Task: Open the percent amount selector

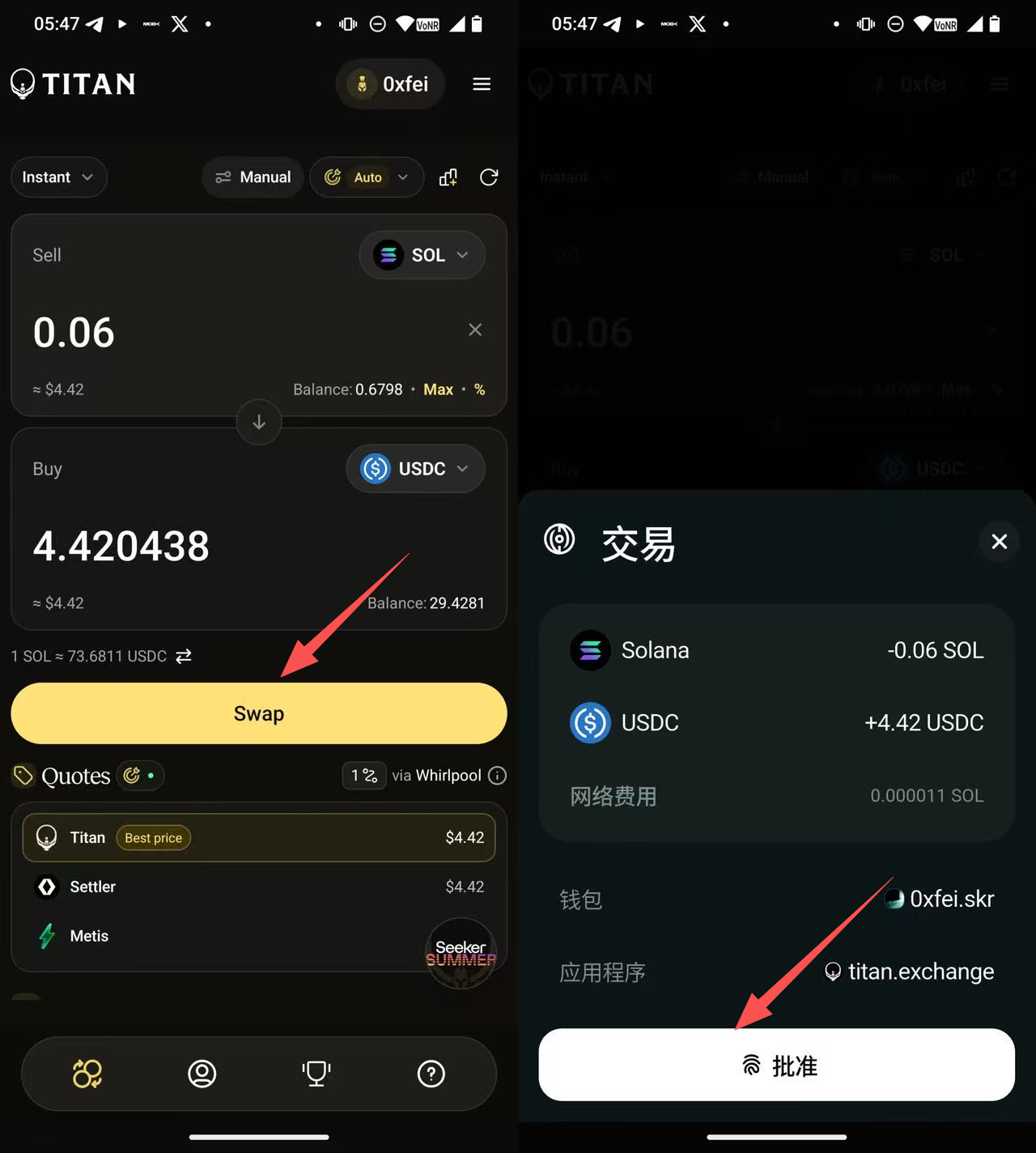Action: point(479,389)
